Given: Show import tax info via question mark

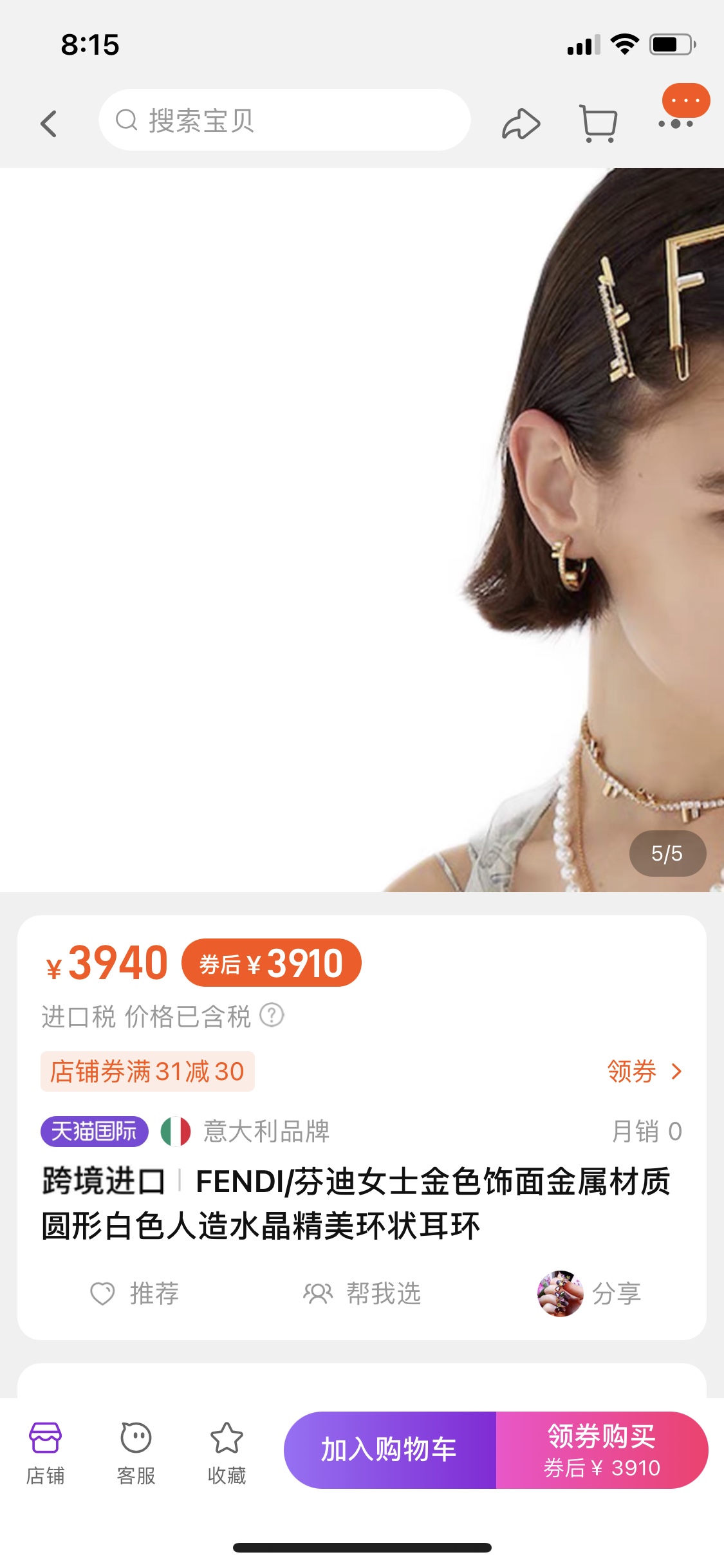Looking at the screenshot, I should click(x=272, y=1015).
